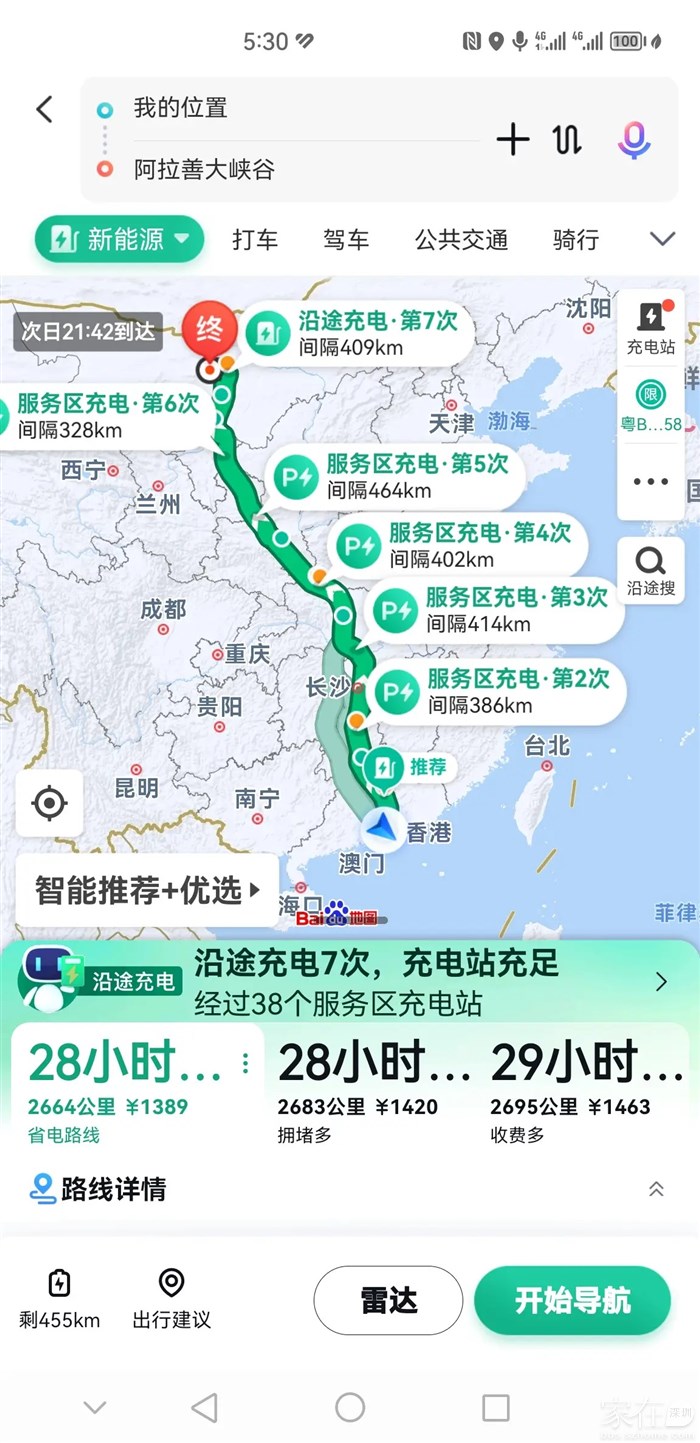700x1443 pixels.
Task: Open 沿途搜 search along route
Action: (651, 571)
